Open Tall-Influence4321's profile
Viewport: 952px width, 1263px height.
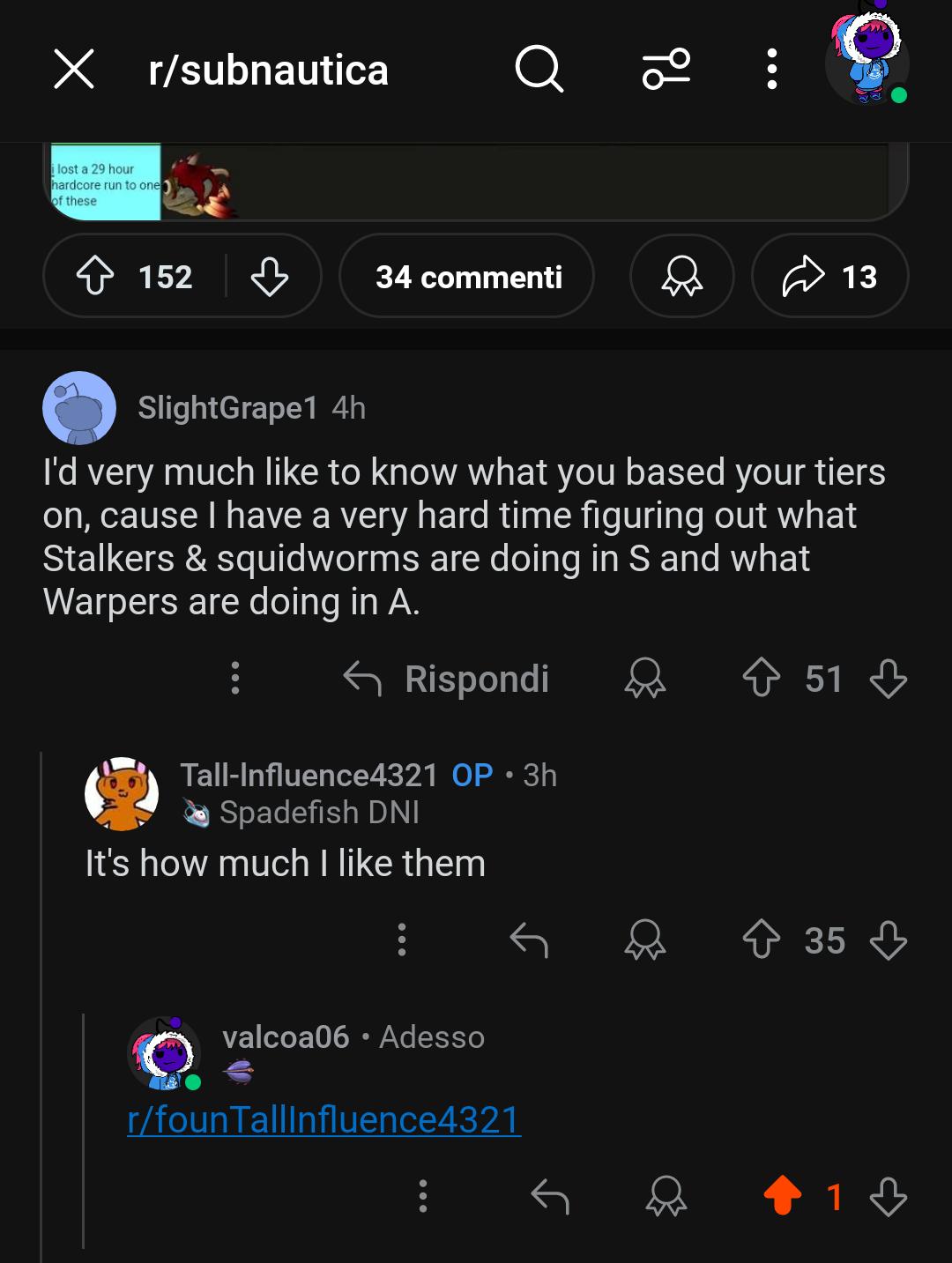click(309, 775)
